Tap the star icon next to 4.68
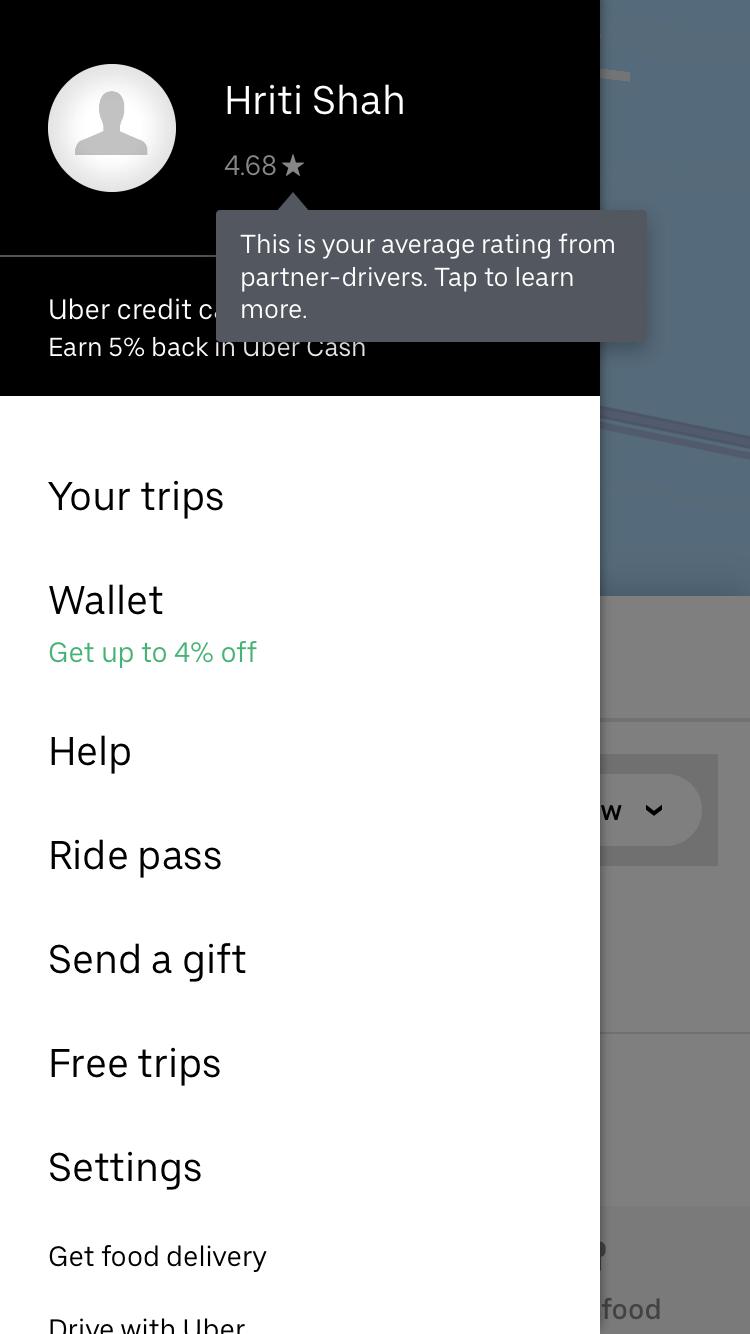750x1334 pixels. click(291, 165)
